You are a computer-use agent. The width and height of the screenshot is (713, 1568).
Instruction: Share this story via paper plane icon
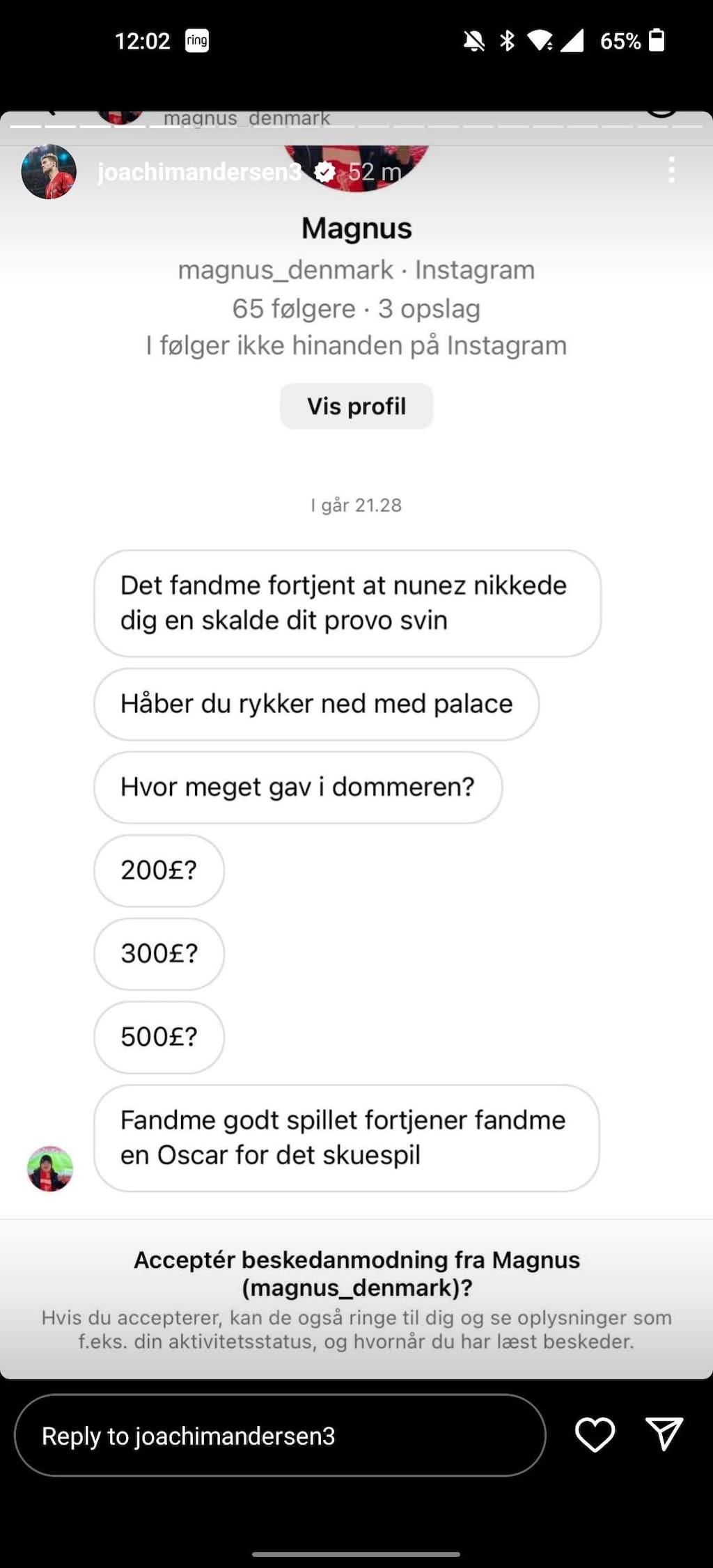click(x=664, y=1435)
